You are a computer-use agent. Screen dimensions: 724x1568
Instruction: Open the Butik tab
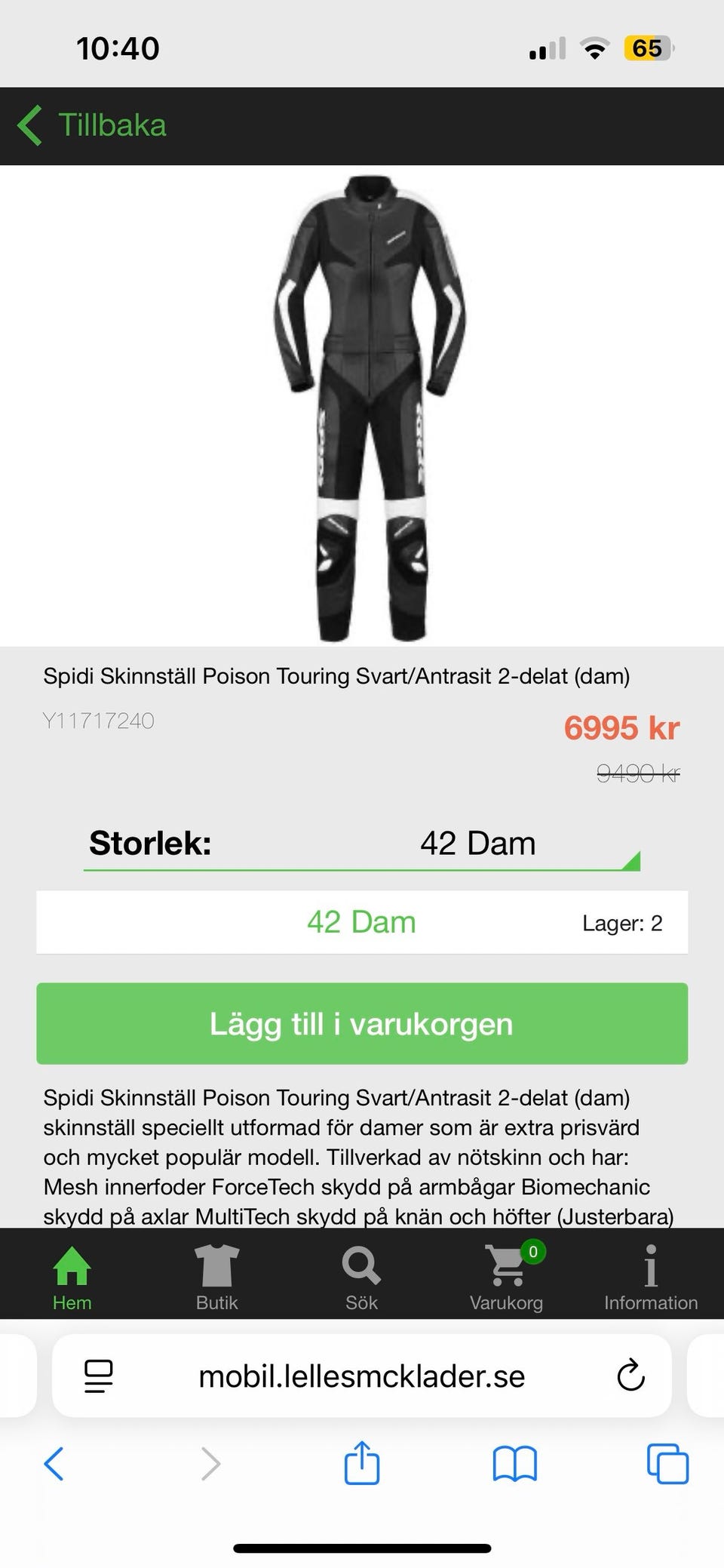[217, 1277]
